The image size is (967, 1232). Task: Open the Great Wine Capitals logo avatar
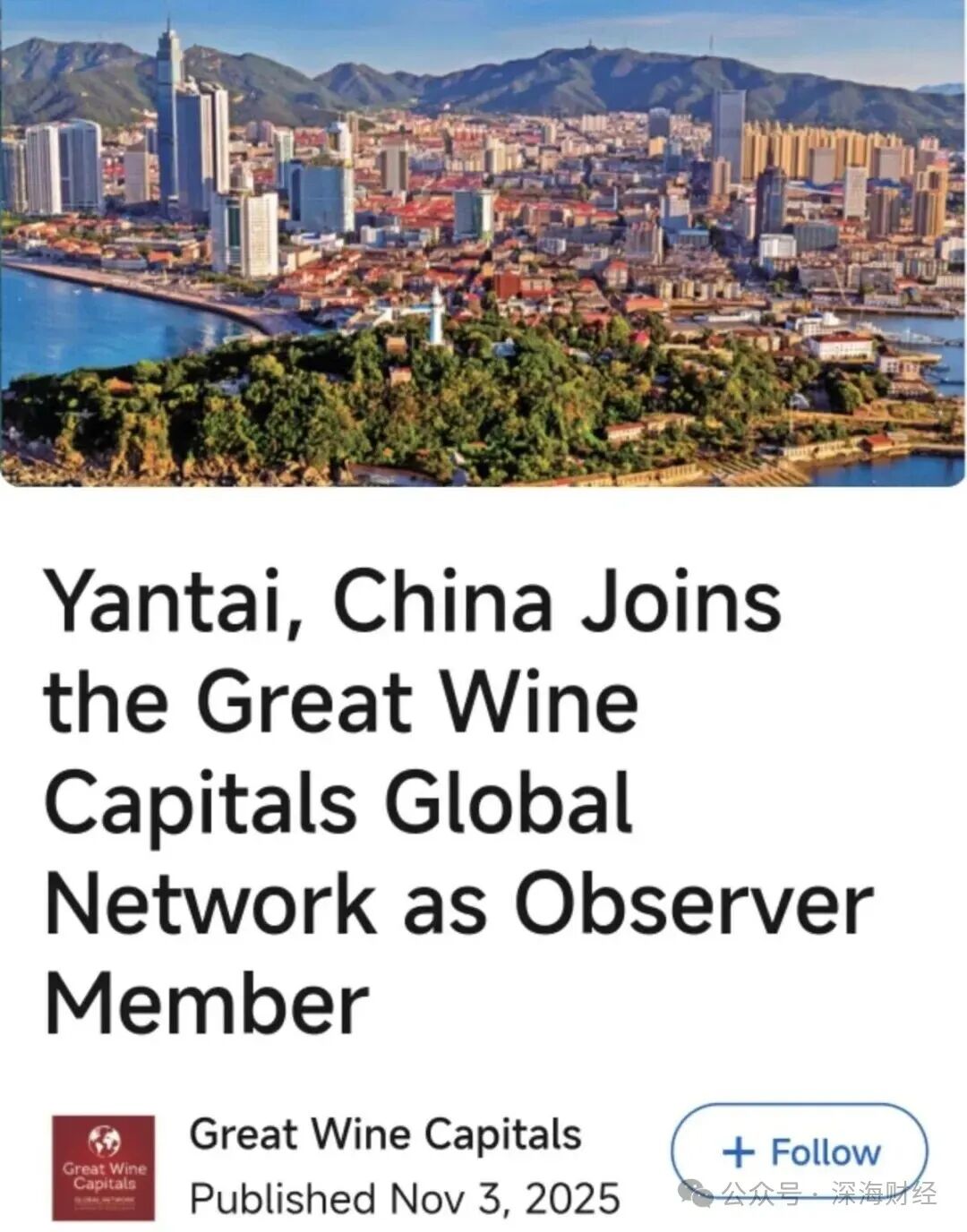point(103,1167)
